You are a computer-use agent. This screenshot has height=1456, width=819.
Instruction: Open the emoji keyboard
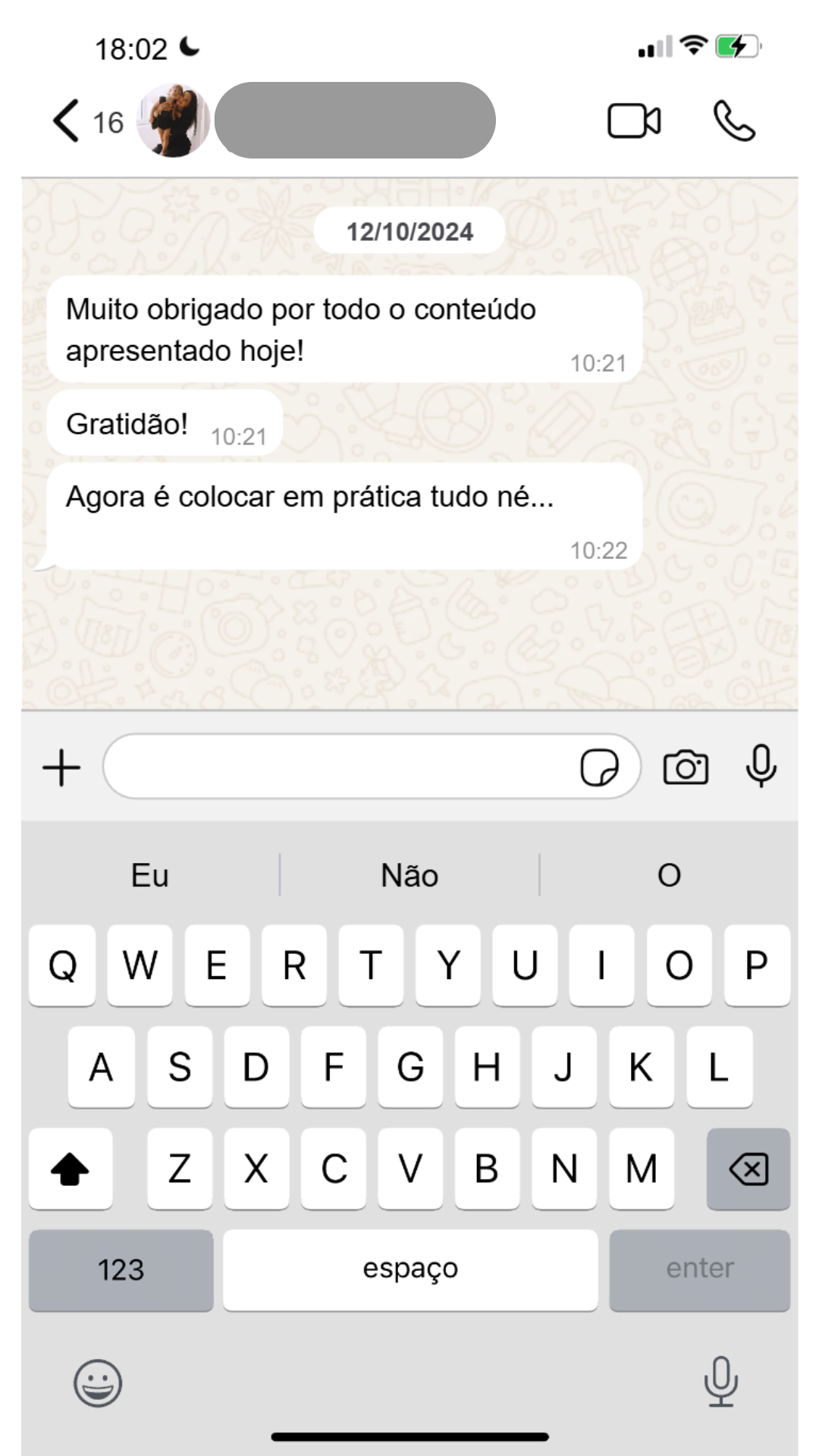98,1382
